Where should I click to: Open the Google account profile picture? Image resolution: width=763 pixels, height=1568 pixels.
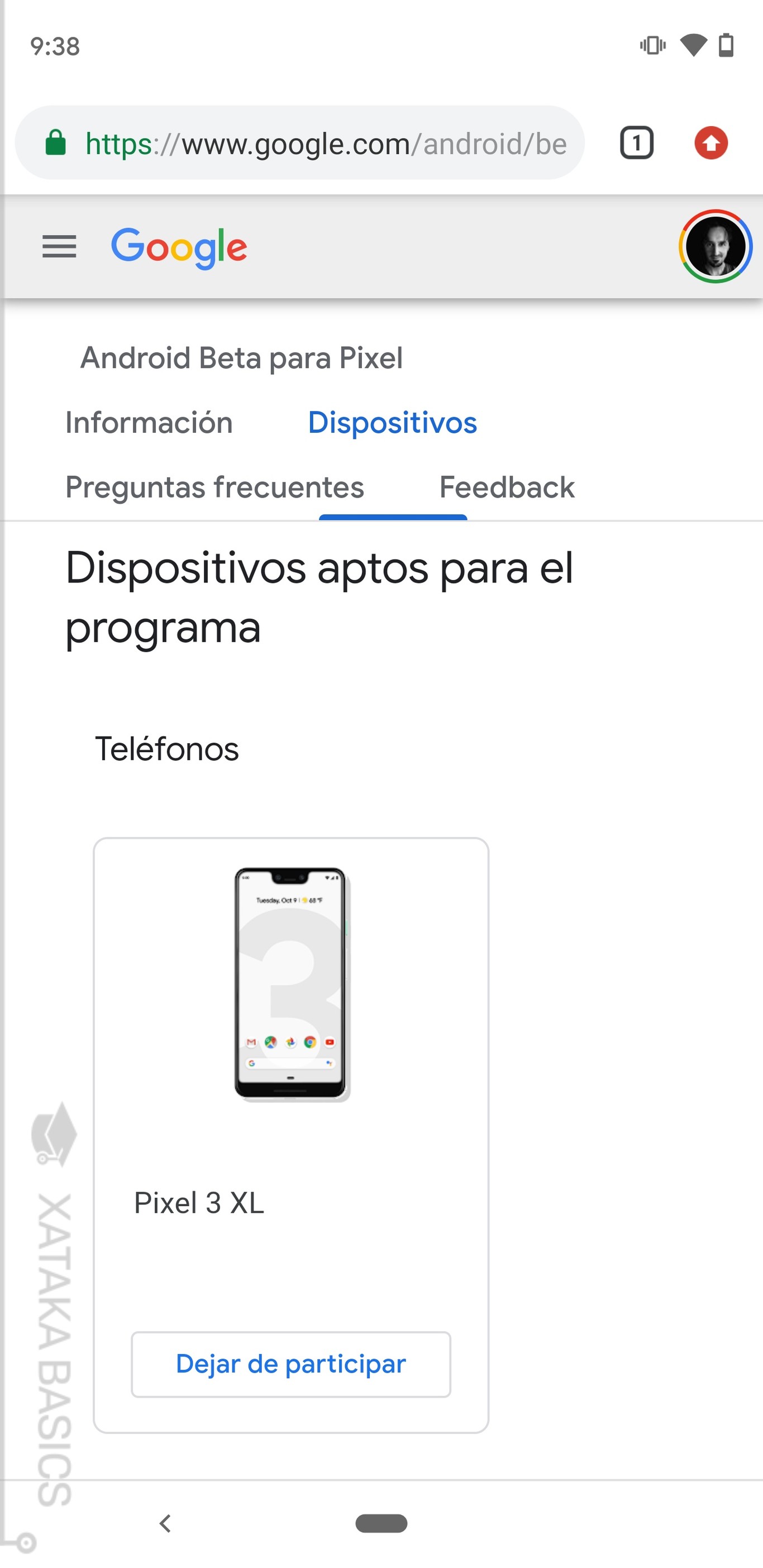(715, 246)
